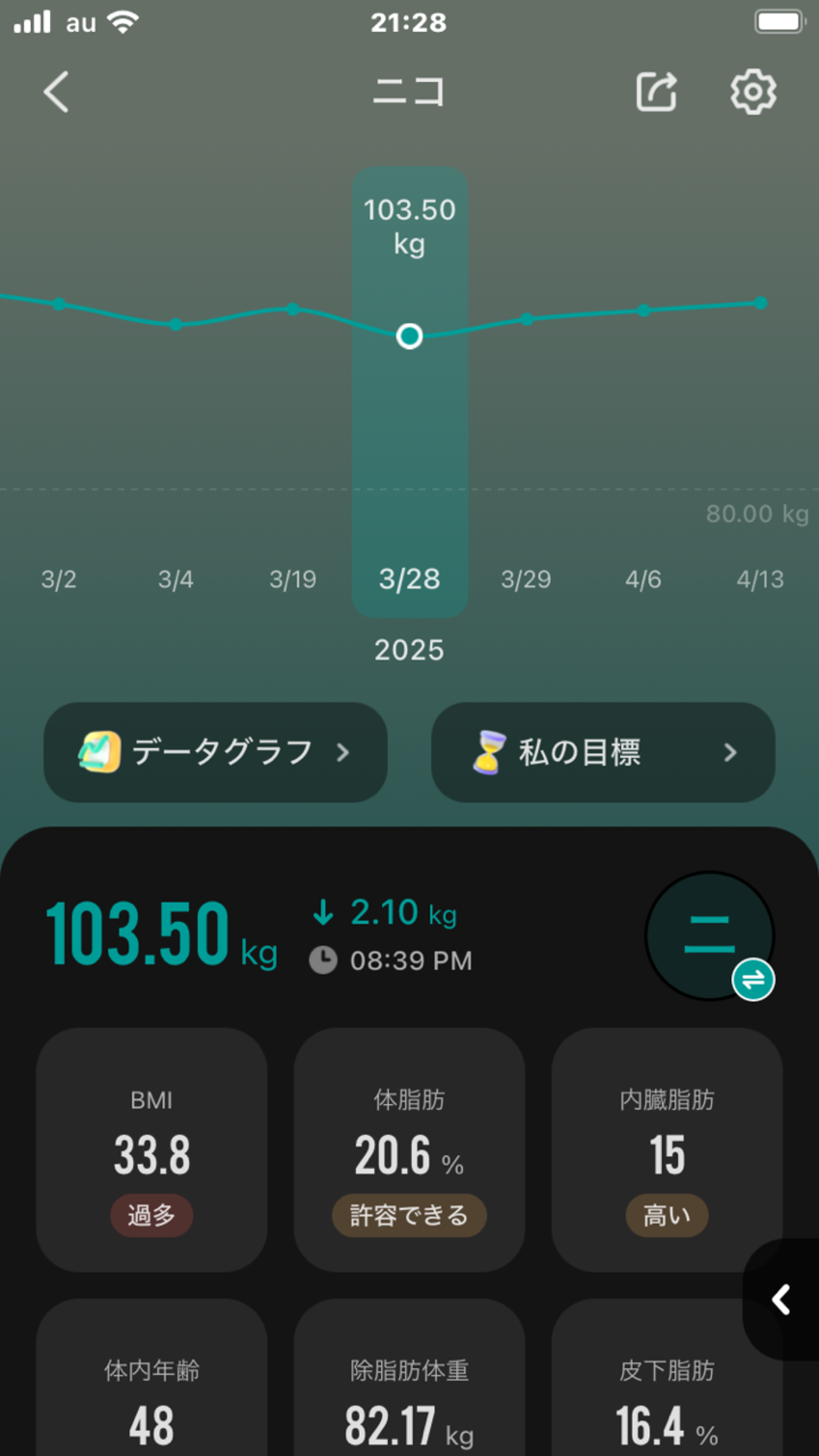The width and height of the screenshot is (819, 1456).
Task: Select the 3/19 data point
Action: point(293,309)
